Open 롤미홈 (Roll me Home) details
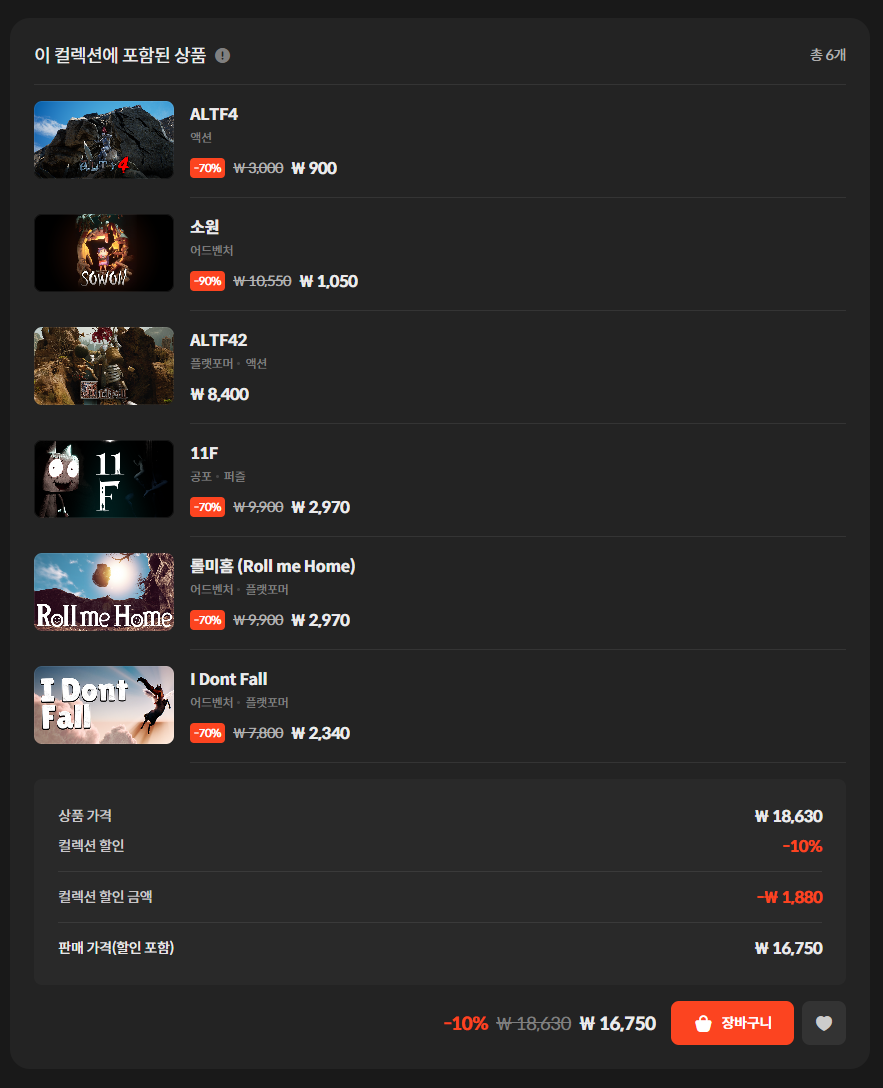Screen dimensions: 883x1088 pos(272,566)
